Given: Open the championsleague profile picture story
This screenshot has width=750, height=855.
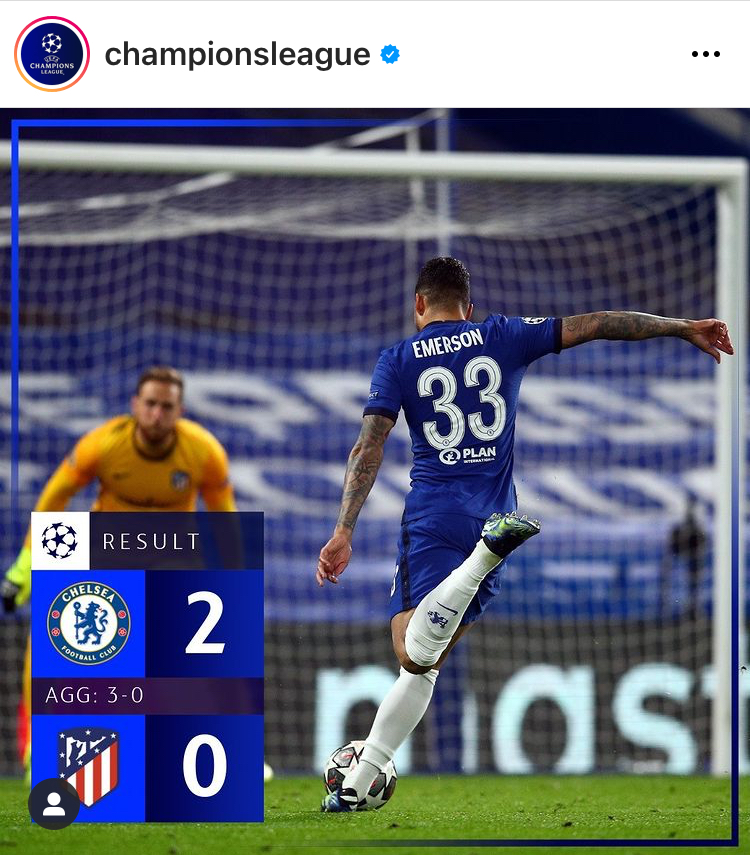Looking at the screenshot, I should tap(52, 54).
